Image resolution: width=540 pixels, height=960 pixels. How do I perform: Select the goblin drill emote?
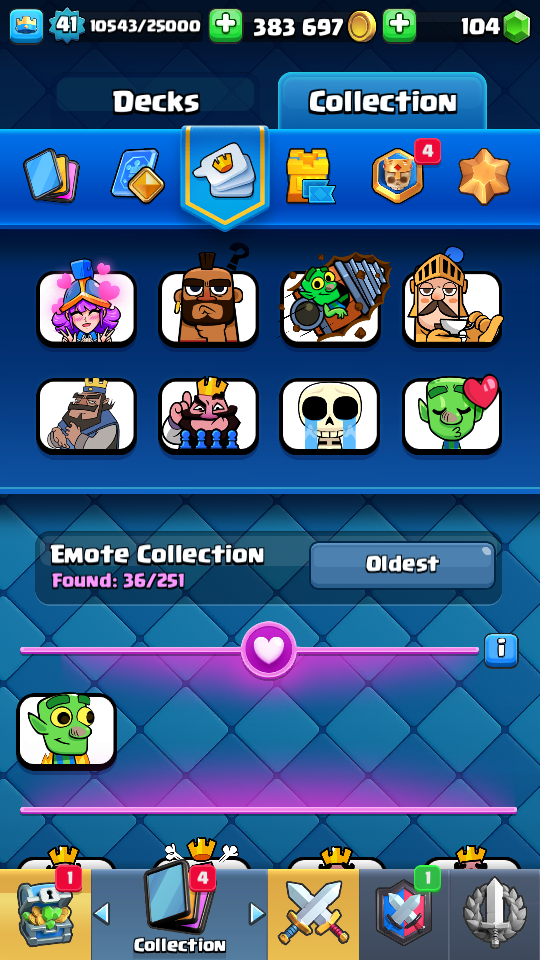331,302
